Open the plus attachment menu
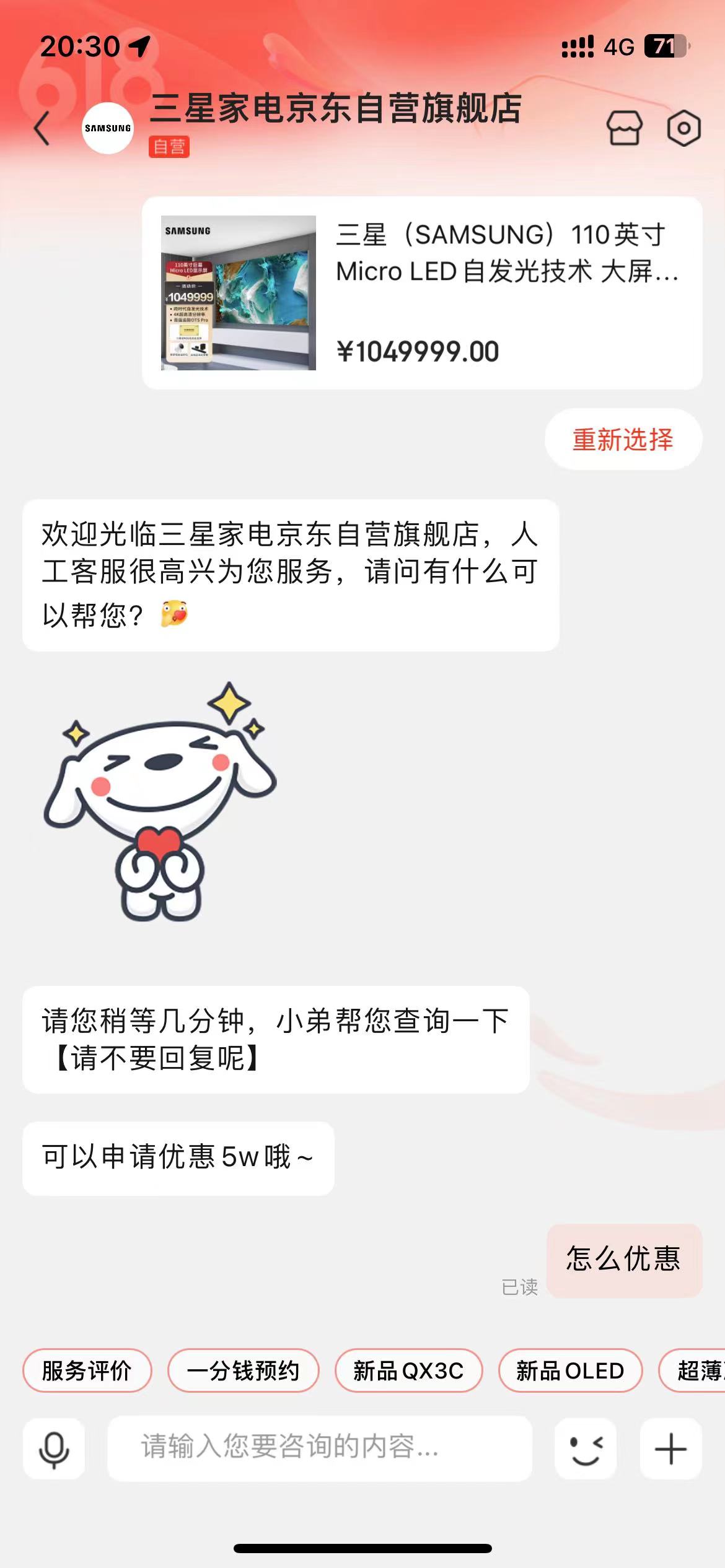 click(x=670, y=1448)
